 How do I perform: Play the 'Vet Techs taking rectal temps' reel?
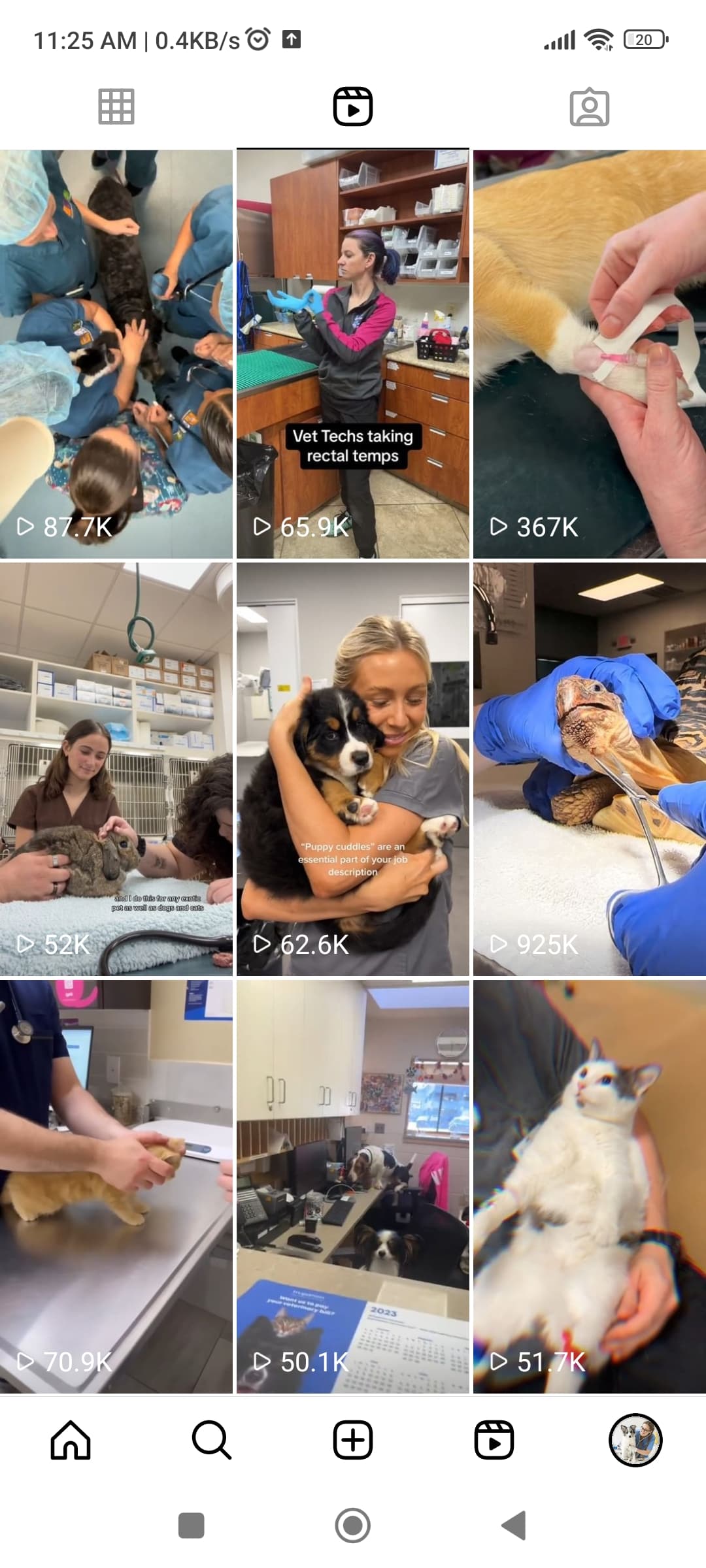pyautogui.click(x=353, y=354)
